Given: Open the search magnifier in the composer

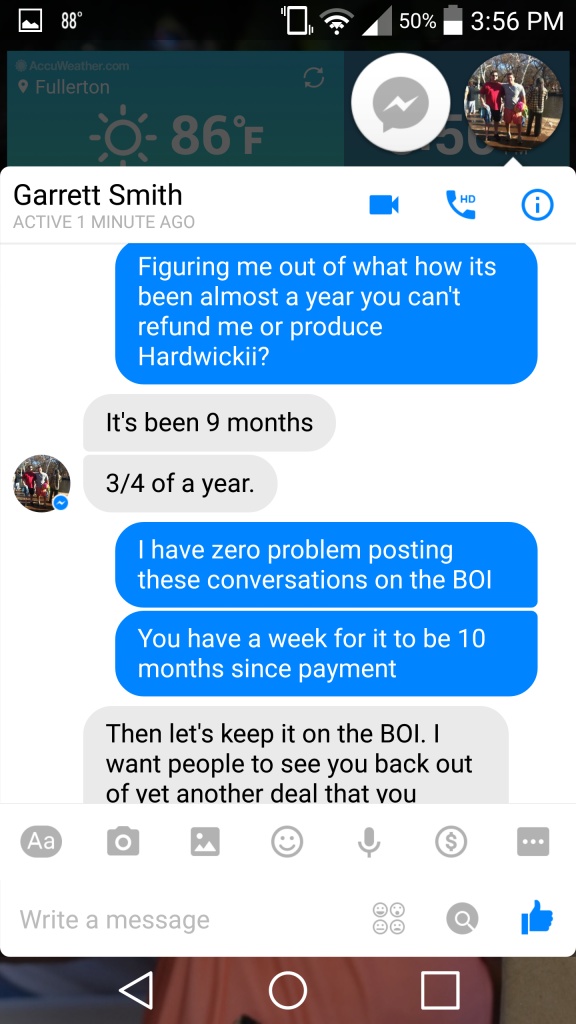Looking at the screenshot, I should pyautogui.click(x=462, y=919).
